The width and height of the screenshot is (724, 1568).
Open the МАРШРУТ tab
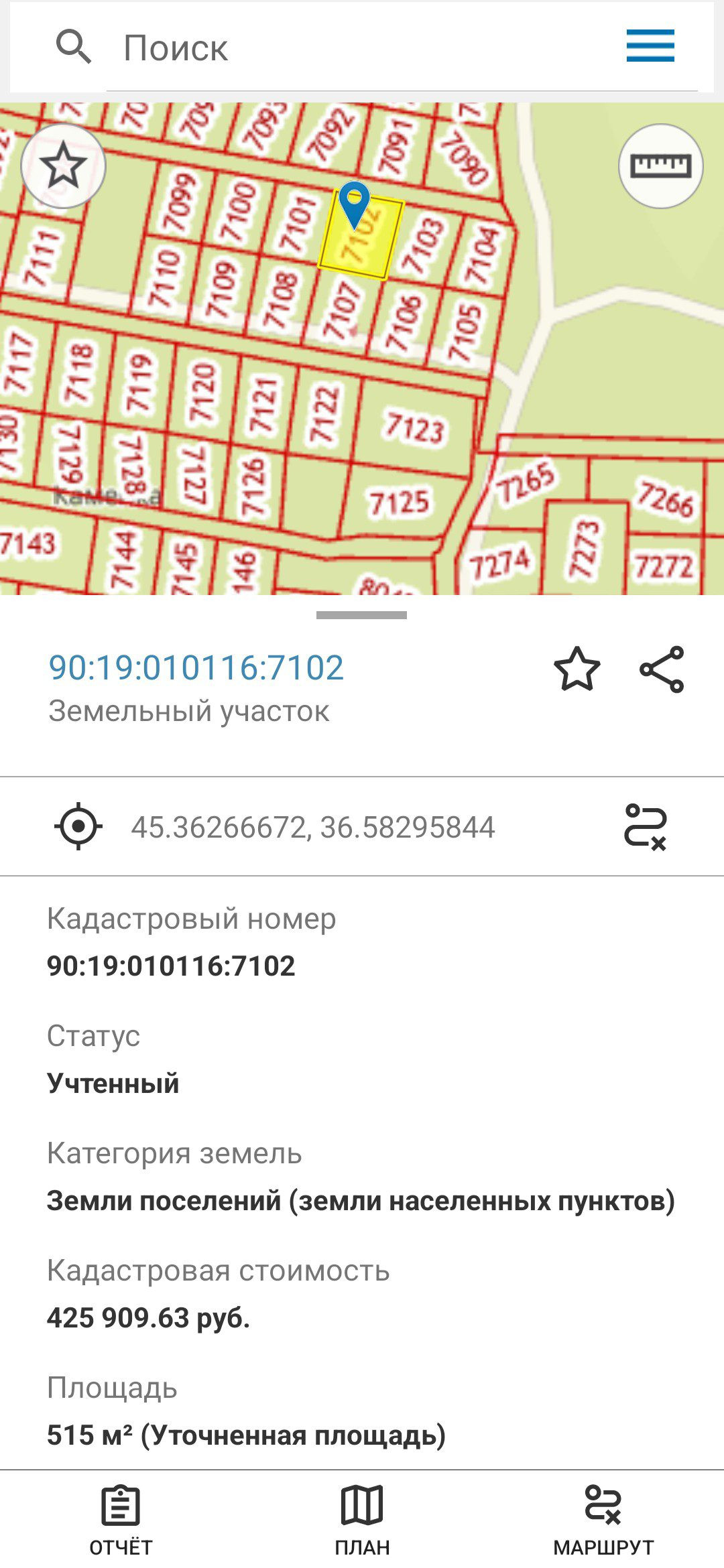pos(603,1519)
